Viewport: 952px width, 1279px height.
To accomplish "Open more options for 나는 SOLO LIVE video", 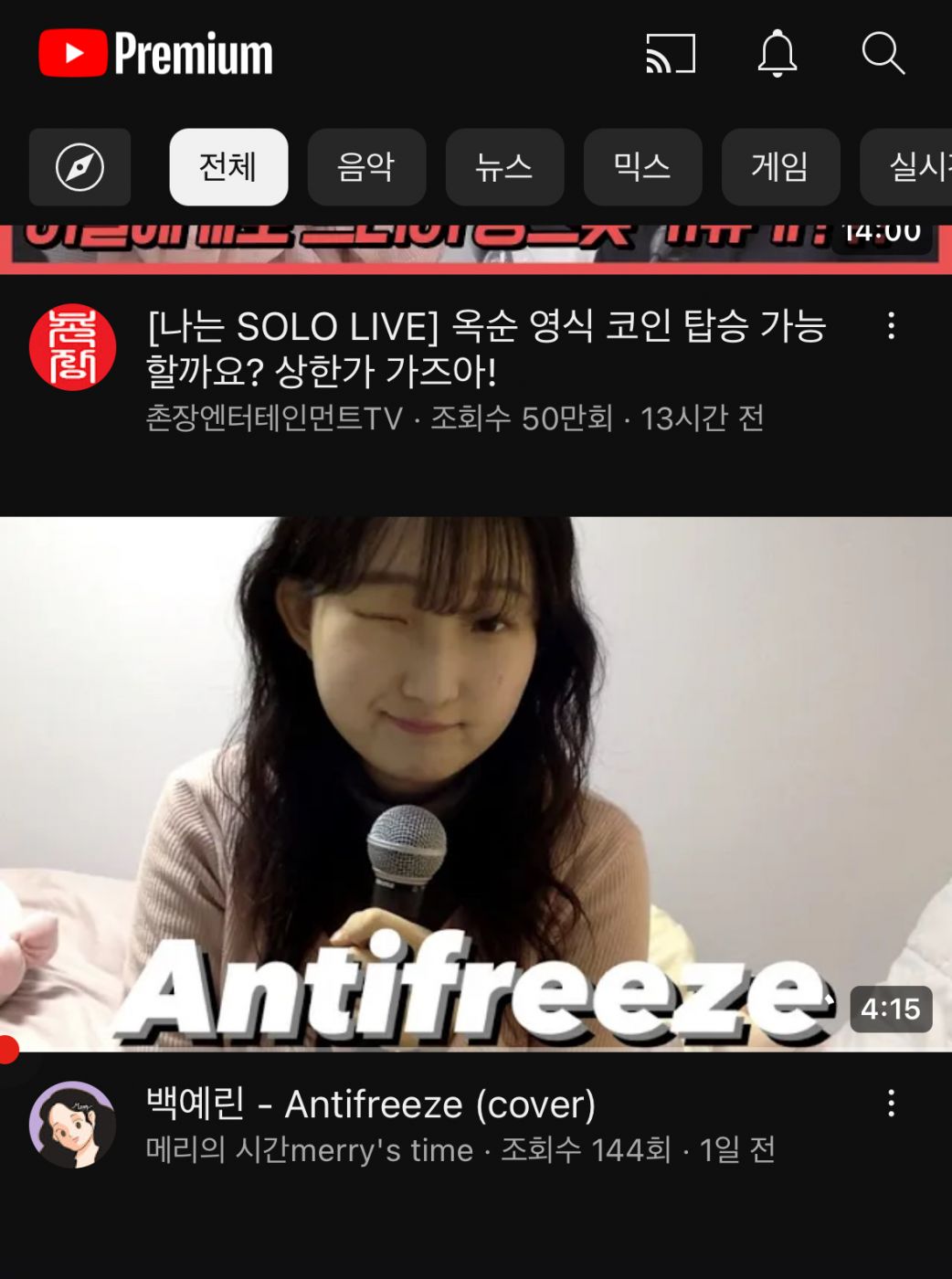I will click(x=891, y=326).
